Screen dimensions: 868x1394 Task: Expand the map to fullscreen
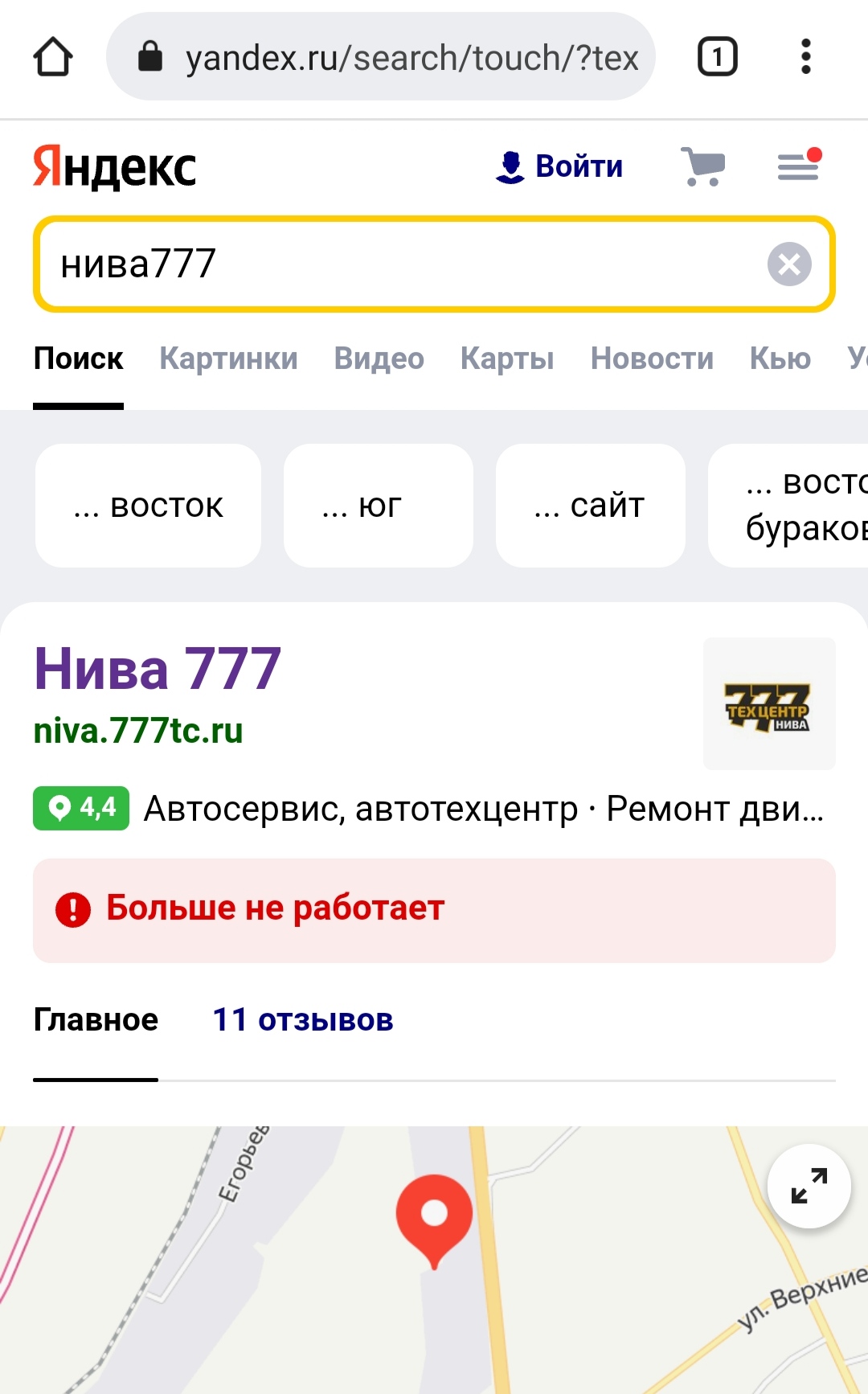tap(809, 1186)
